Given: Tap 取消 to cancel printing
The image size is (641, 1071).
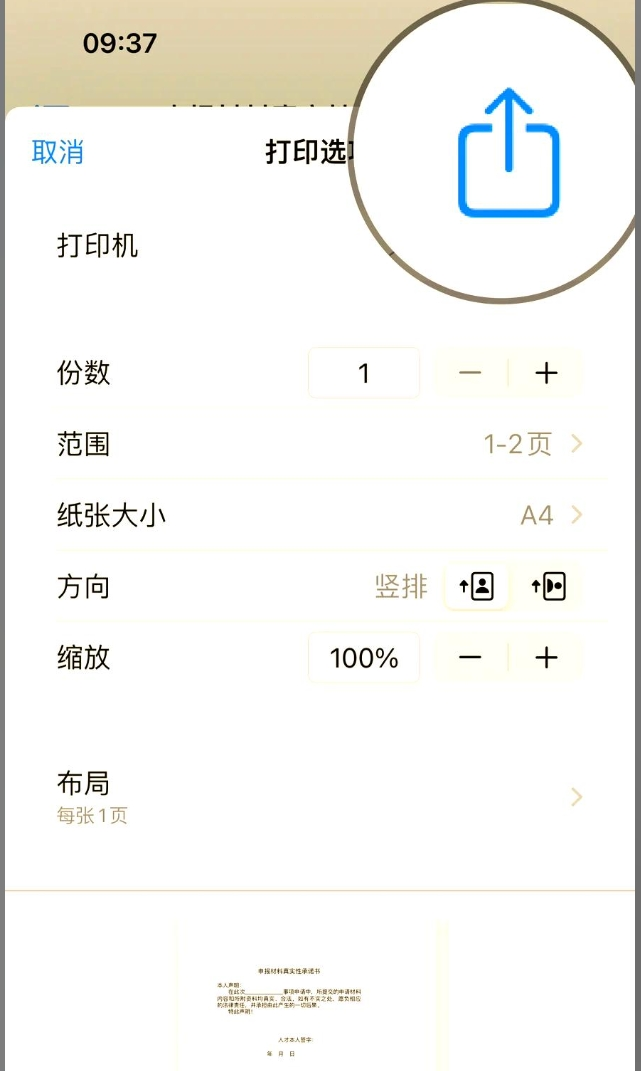Looking at the screenshot, I should click(57, 152).
